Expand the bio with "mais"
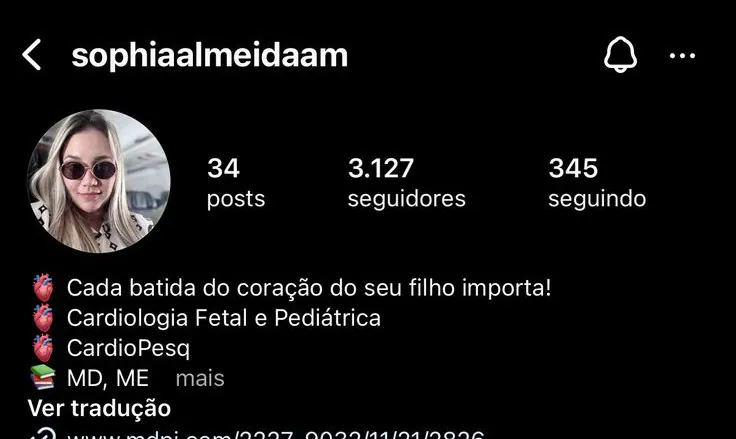 200,378
